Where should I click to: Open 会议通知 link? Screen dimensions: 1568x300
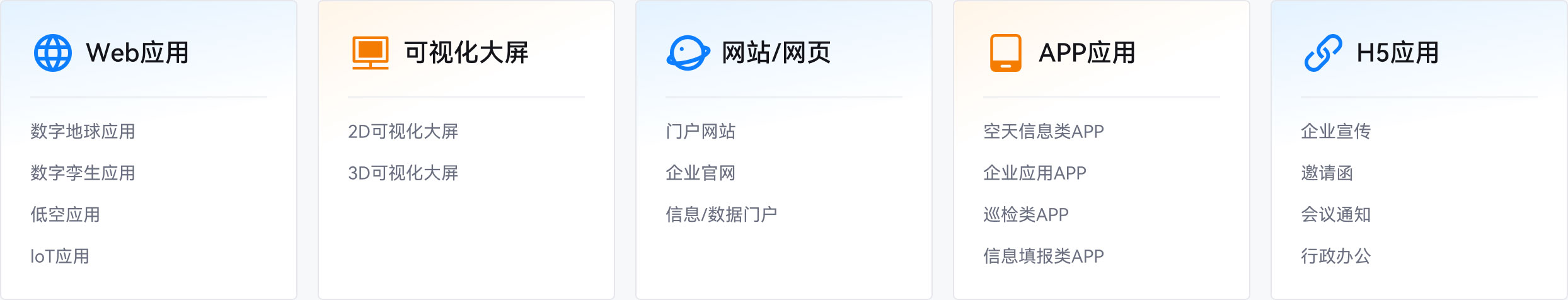pos(1335,214)
